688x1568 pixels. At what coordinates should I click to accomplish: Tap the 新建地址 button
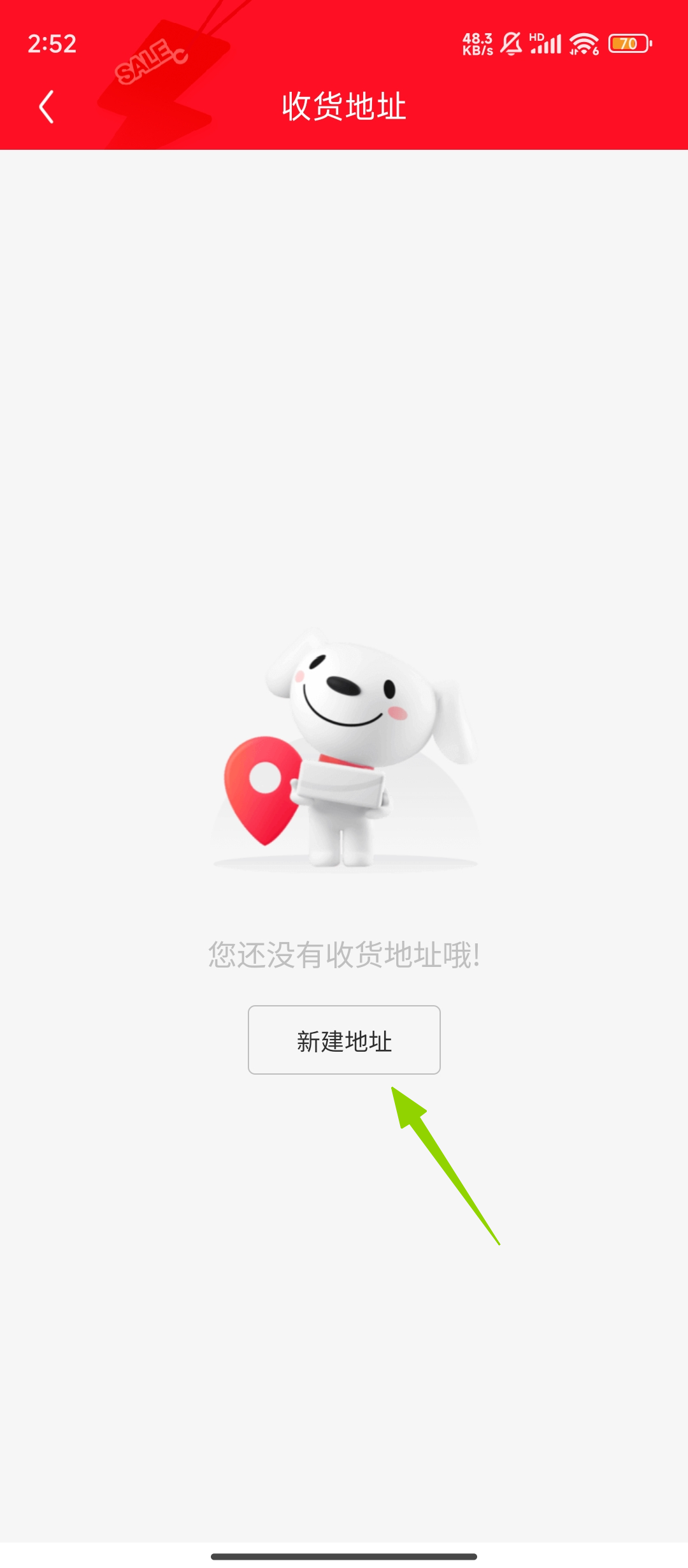coord(344,1040)
